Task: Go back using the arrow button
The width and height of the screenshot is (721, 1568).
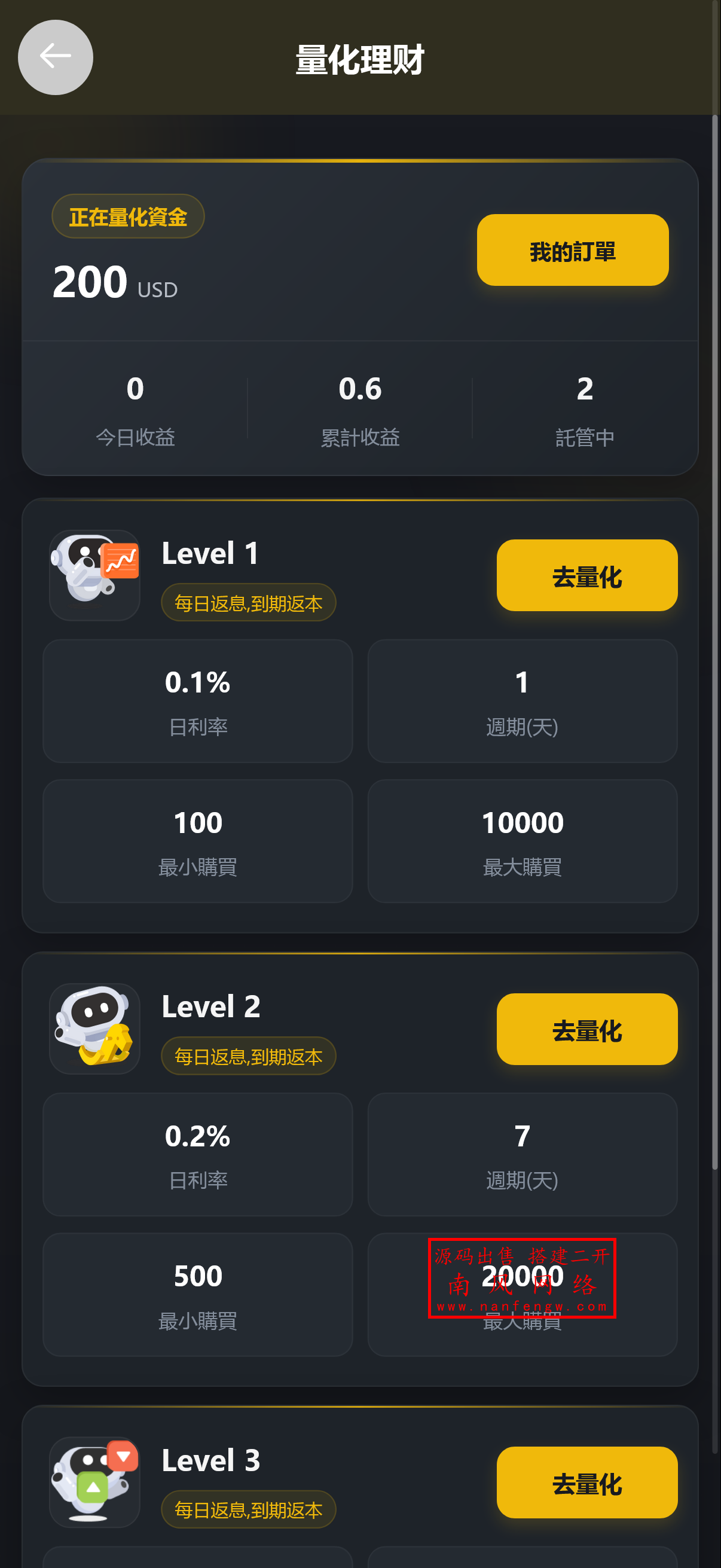Action: tap(56, 57)
